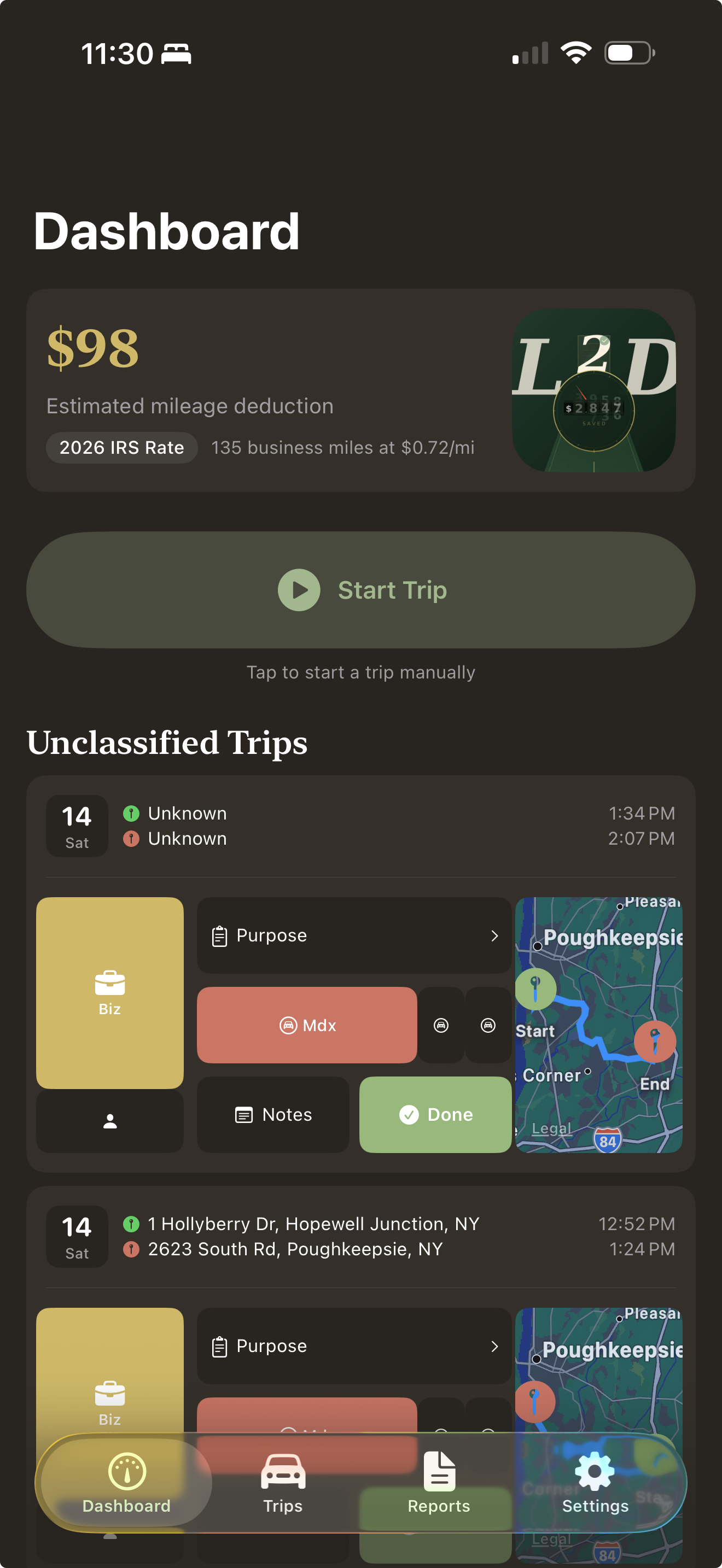Open the 2026 IRS Rate chip
The height and width of the screenshot is (1568, 722).
point(121,447)
